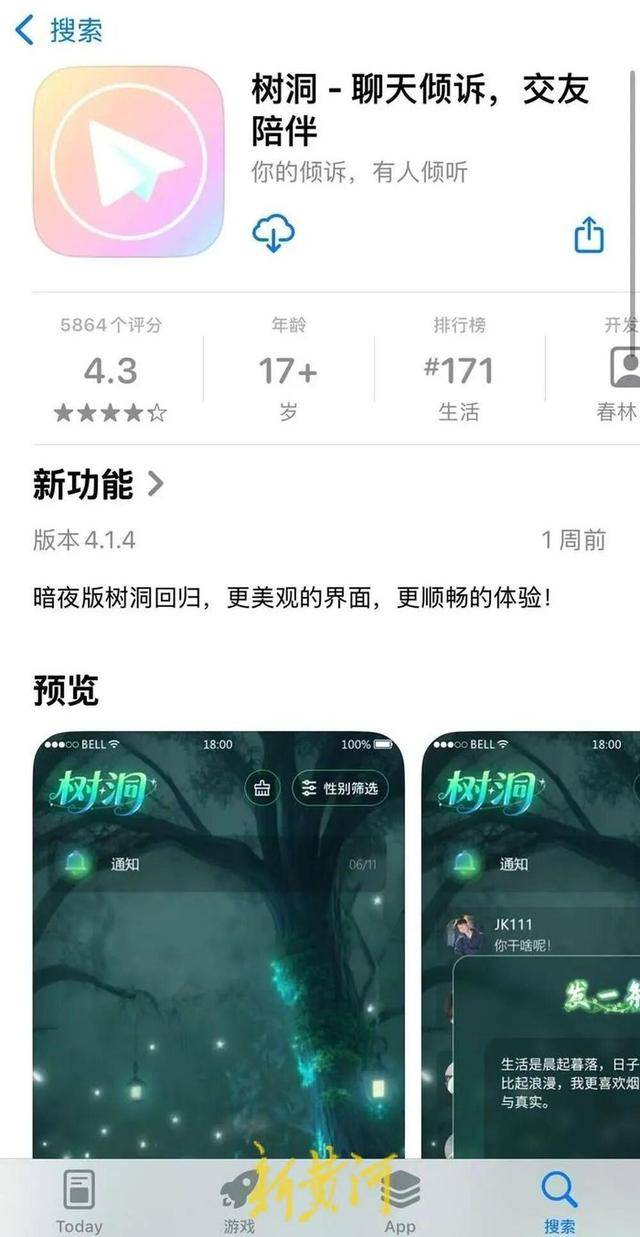The image size is (640, 1237).
Task: Open the #171 生活 chart ranking
Action: pos(459,368)
